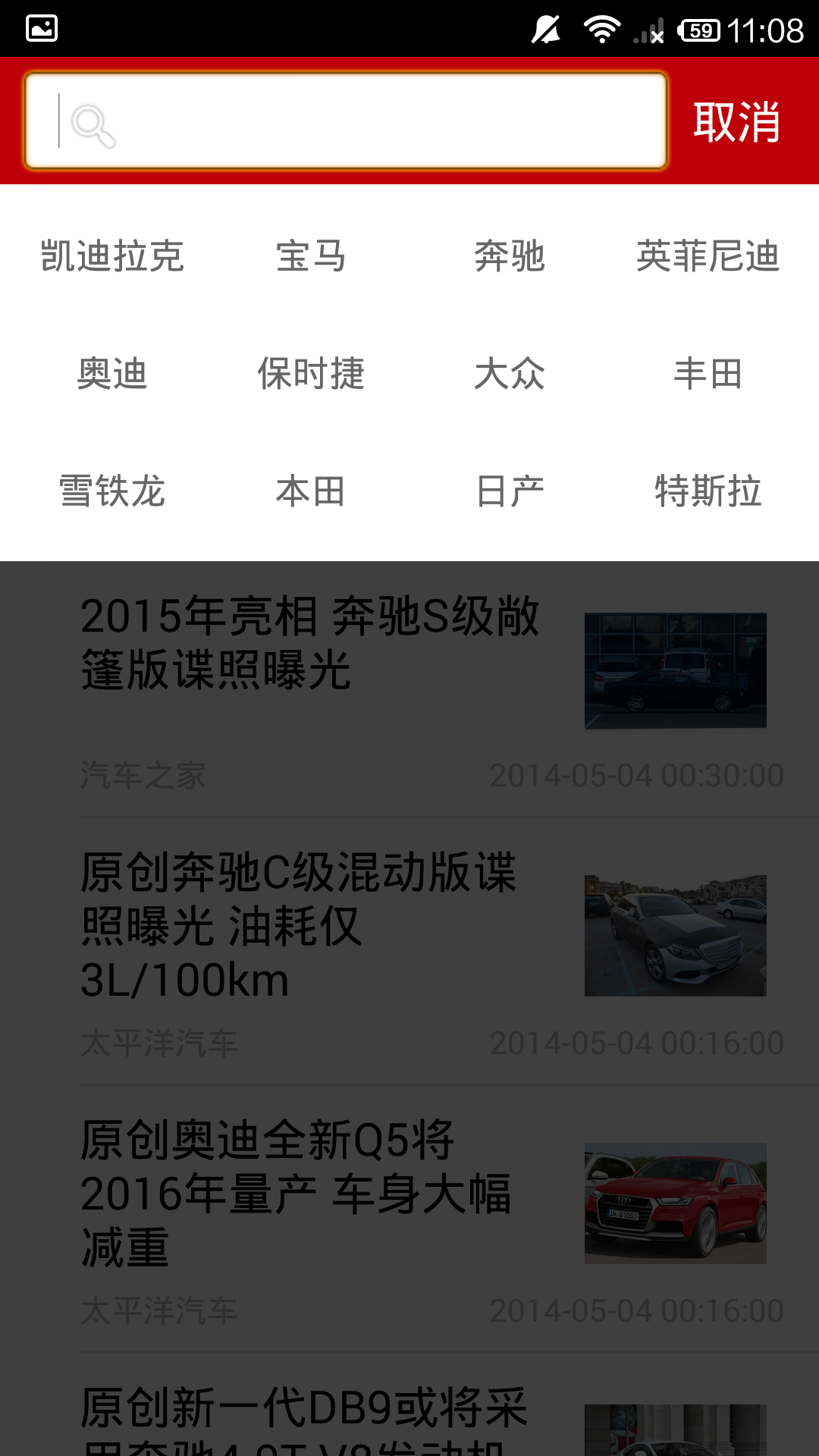819x1456 pixels.
Task: Search for 保时捷 via its keyword
Action: click(x=311, y=374)
